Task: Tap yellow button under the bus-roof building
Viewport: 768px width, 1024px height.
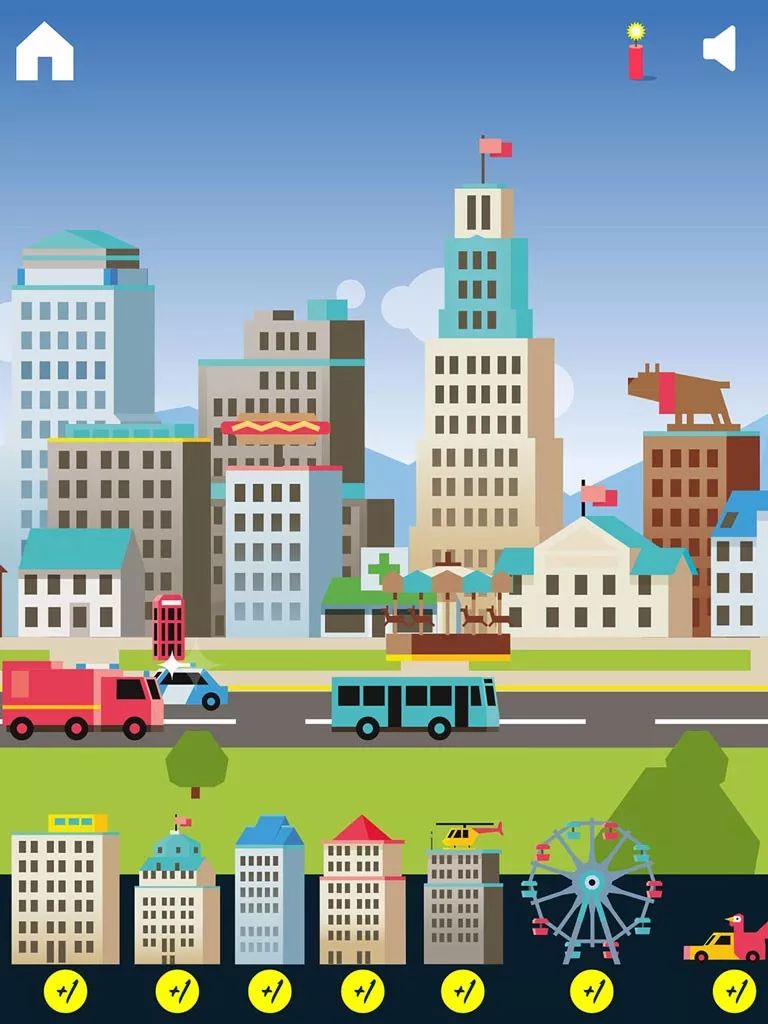Action: click(x=65, y=991)
